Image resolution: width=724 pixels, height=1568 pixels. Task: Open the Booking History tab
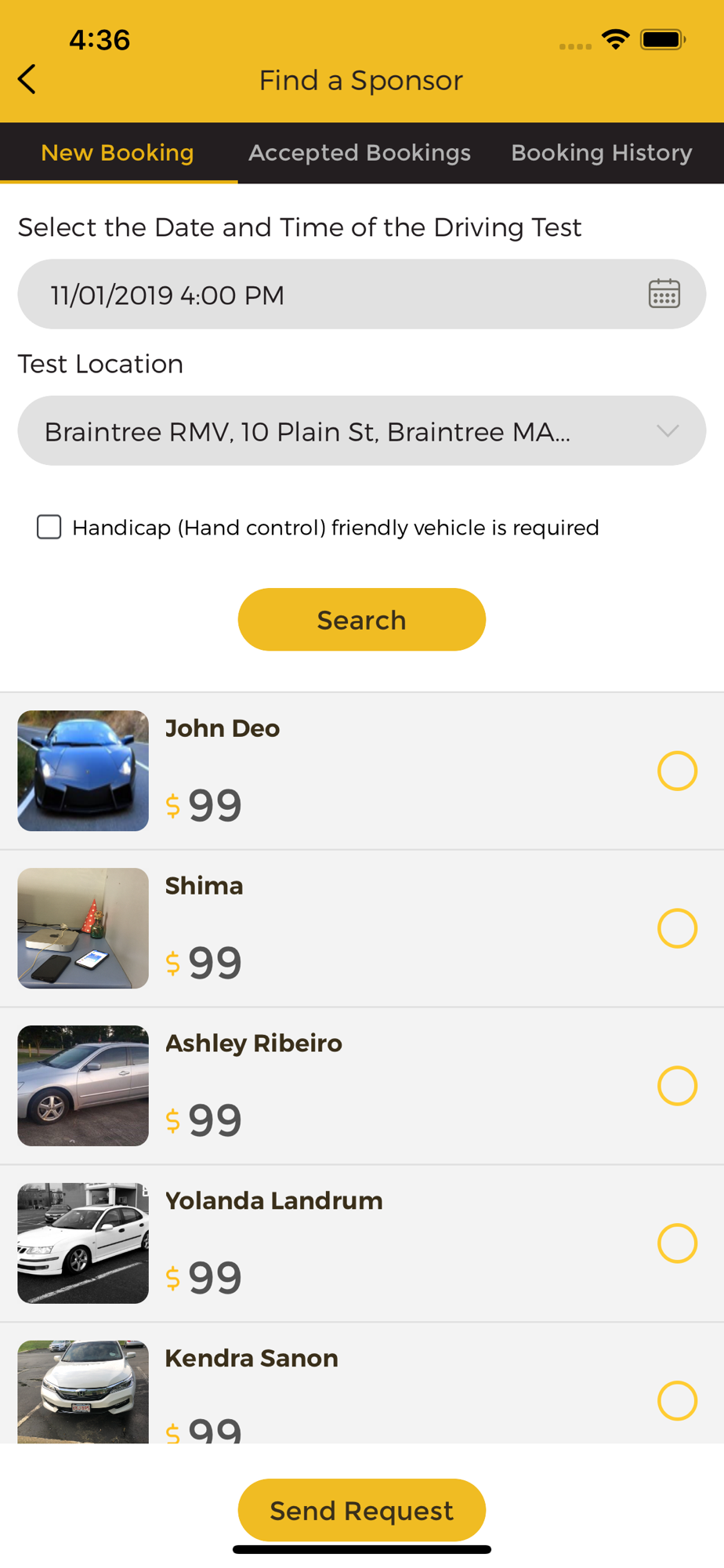point(602,153)
